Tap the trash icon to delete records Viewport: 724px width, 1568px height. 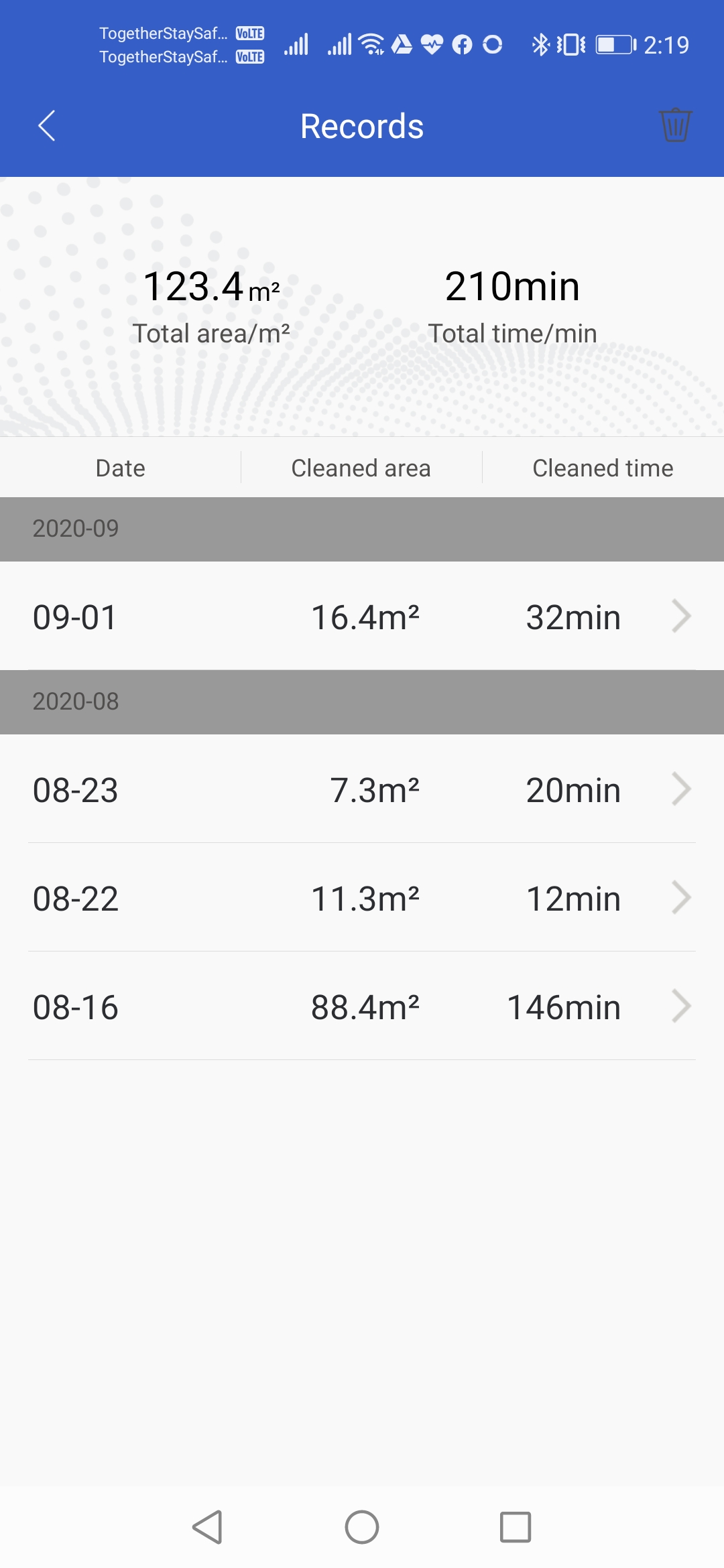click(x=675, y=125)
